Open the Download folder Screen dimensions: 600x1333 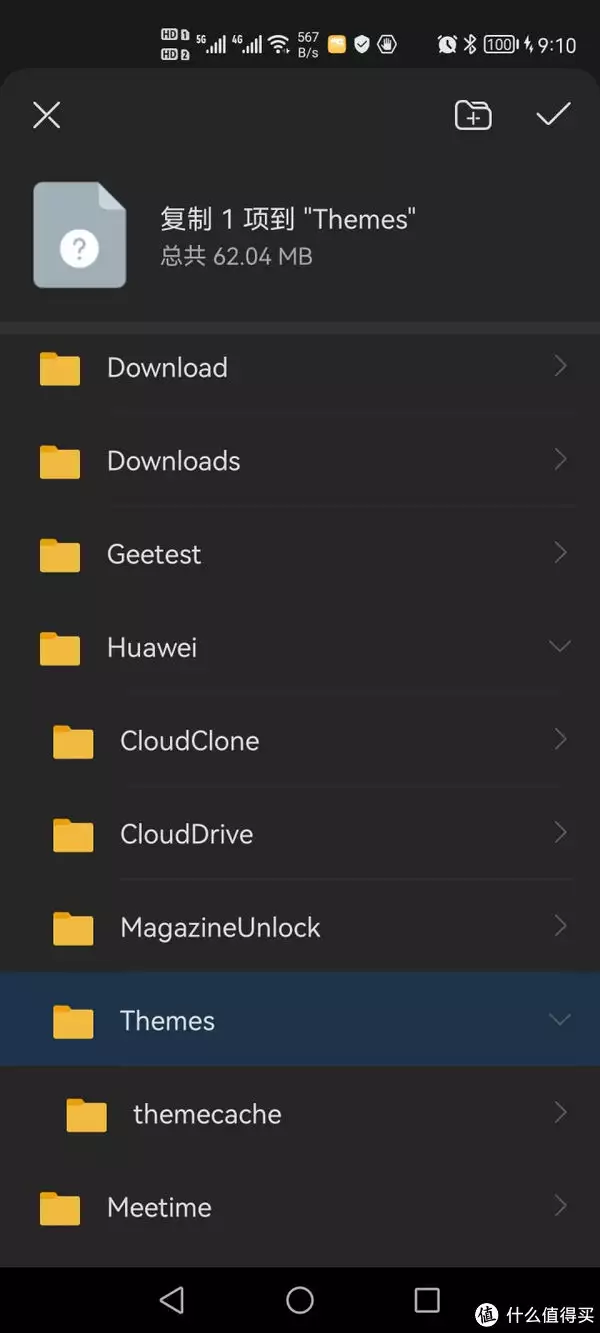[167, 368]
